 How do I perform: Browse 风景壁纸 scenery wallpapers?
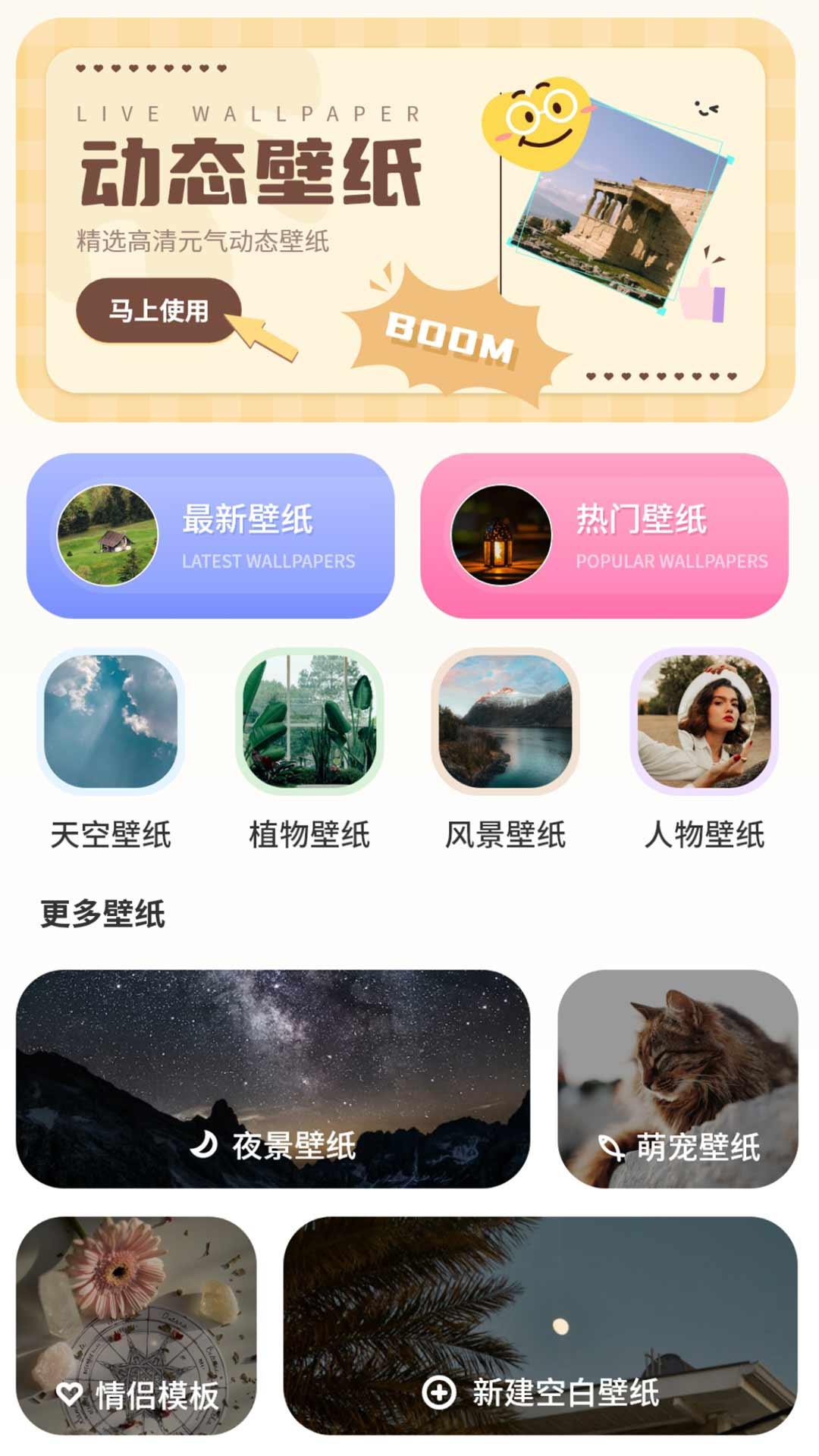(x=506, y=722)
